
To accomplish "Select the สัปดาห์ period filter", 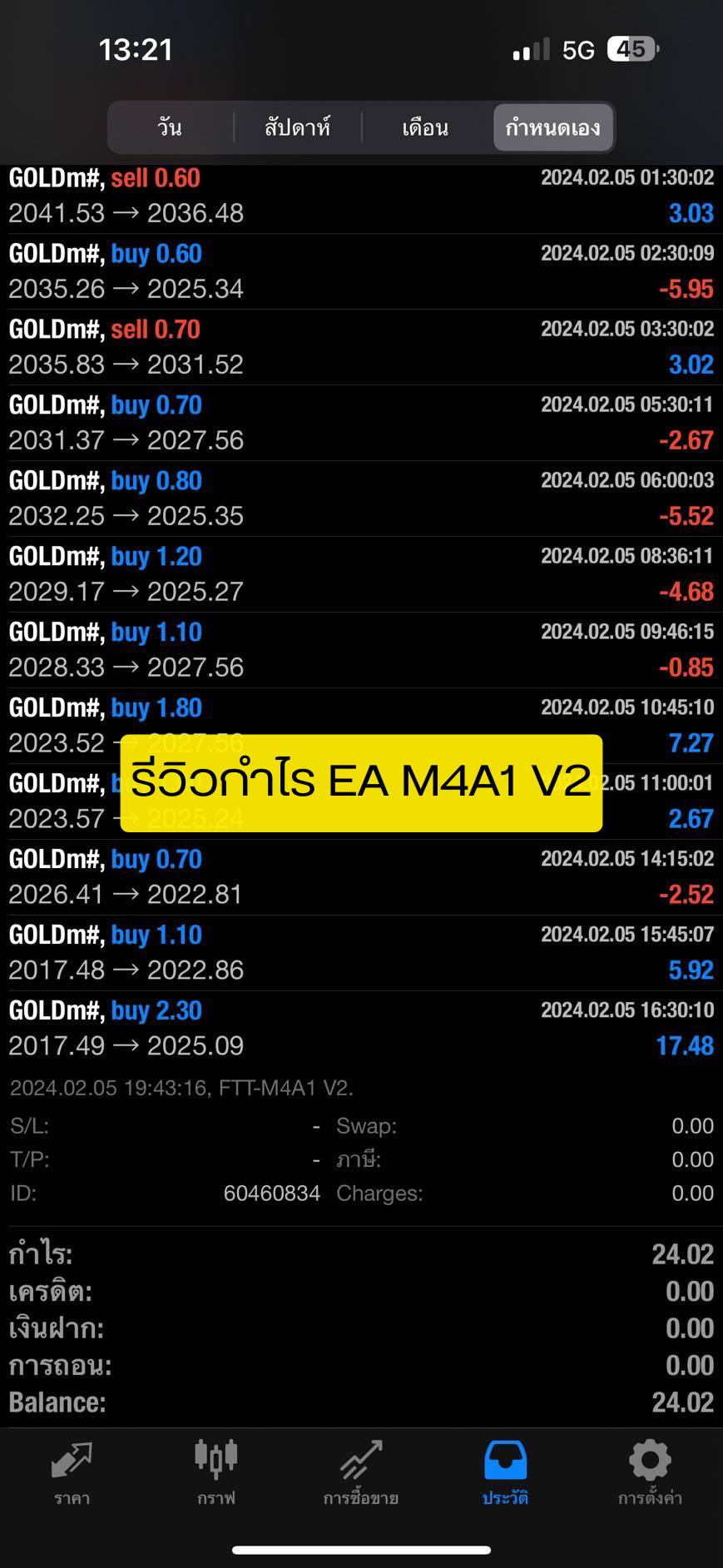I will pyautogui.click(x=298, y=127).
